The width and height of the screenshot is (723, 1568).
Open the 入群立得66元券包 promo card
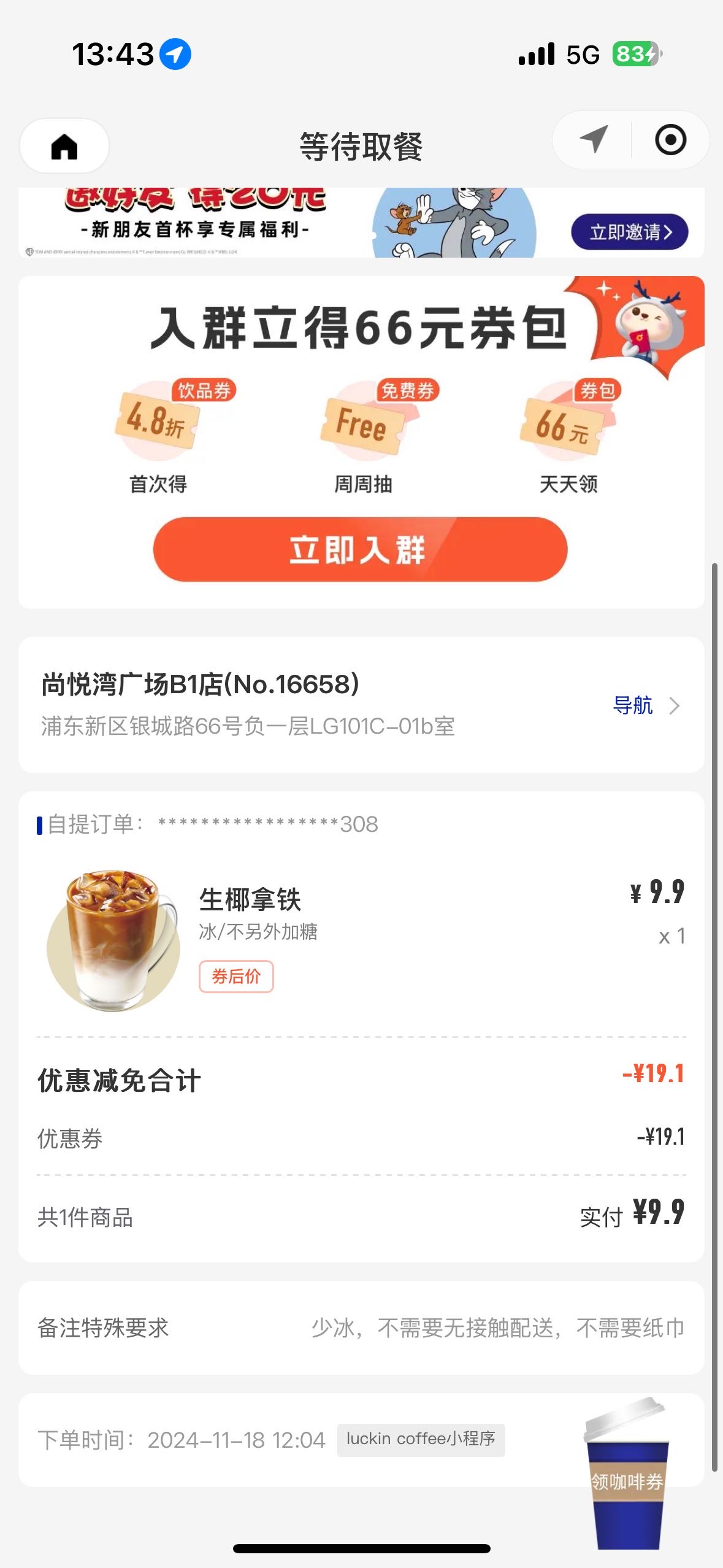(x=361, y=442)
